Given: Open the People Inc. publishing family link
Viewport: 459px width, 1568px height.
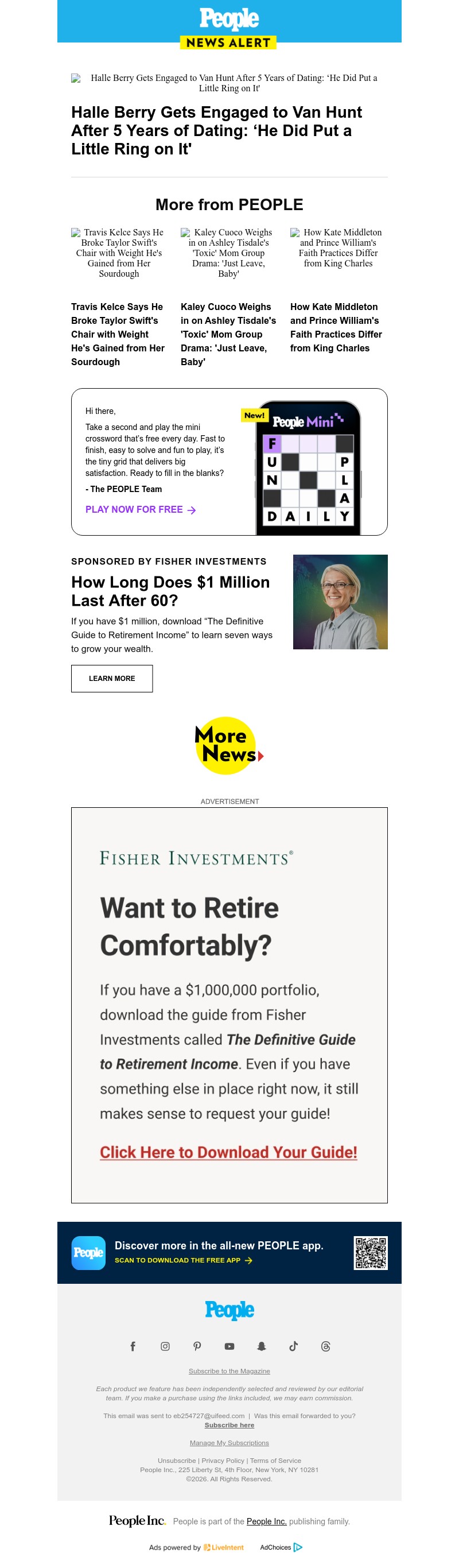Looking at the screenshot, I should 266,1521.
